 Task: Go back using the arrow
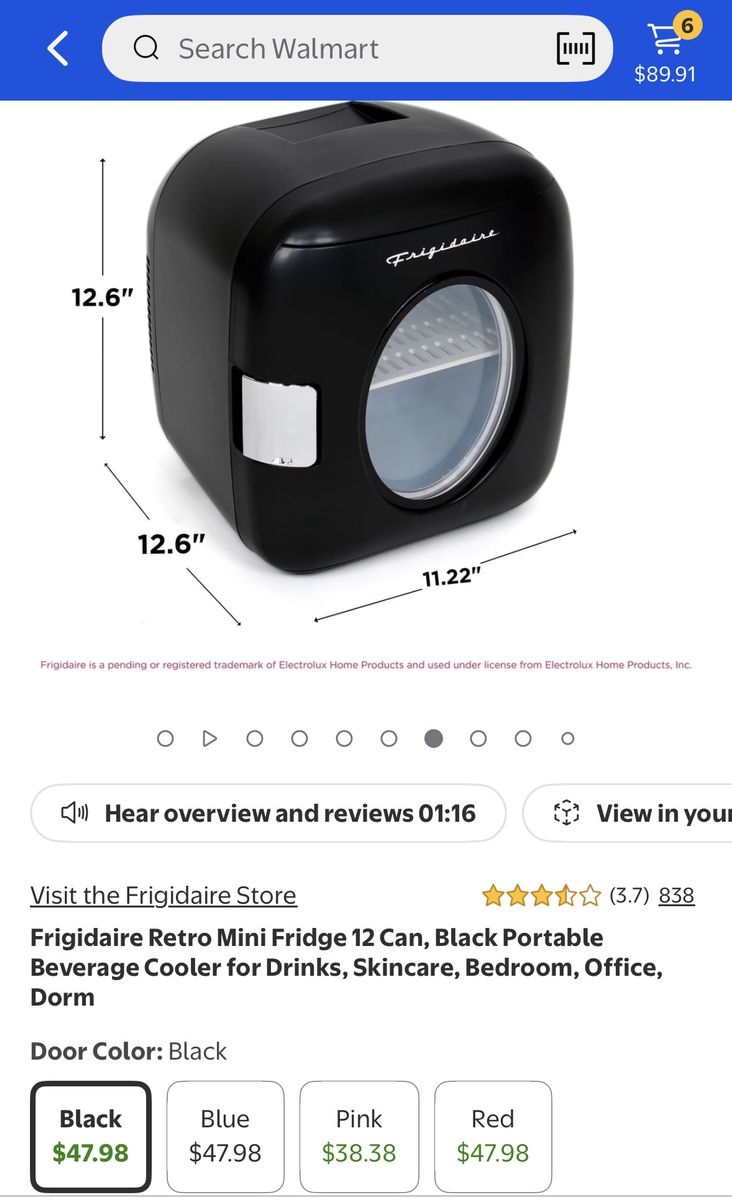coord(58,48)
